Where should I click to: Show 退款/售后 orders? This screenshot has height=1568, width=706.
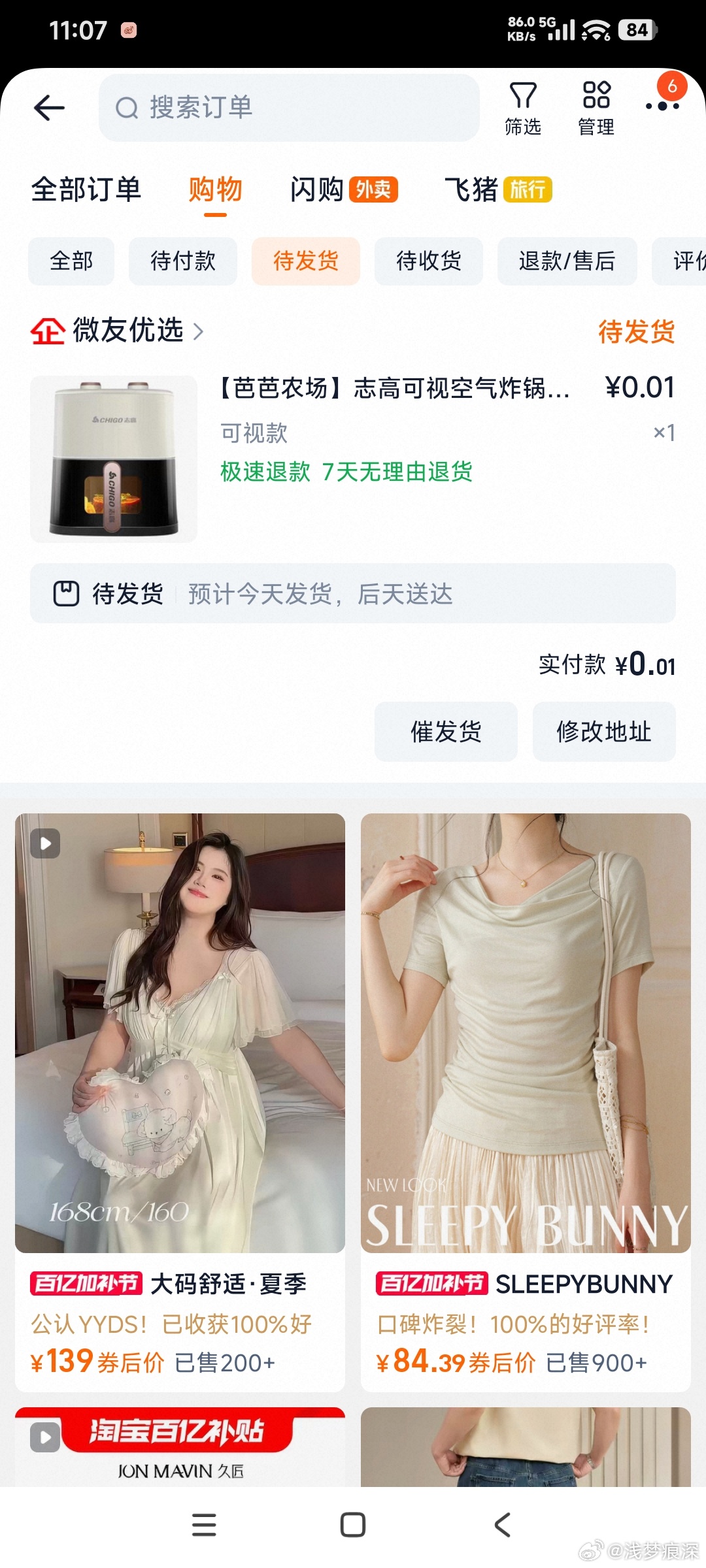click(x=567, y=261)
